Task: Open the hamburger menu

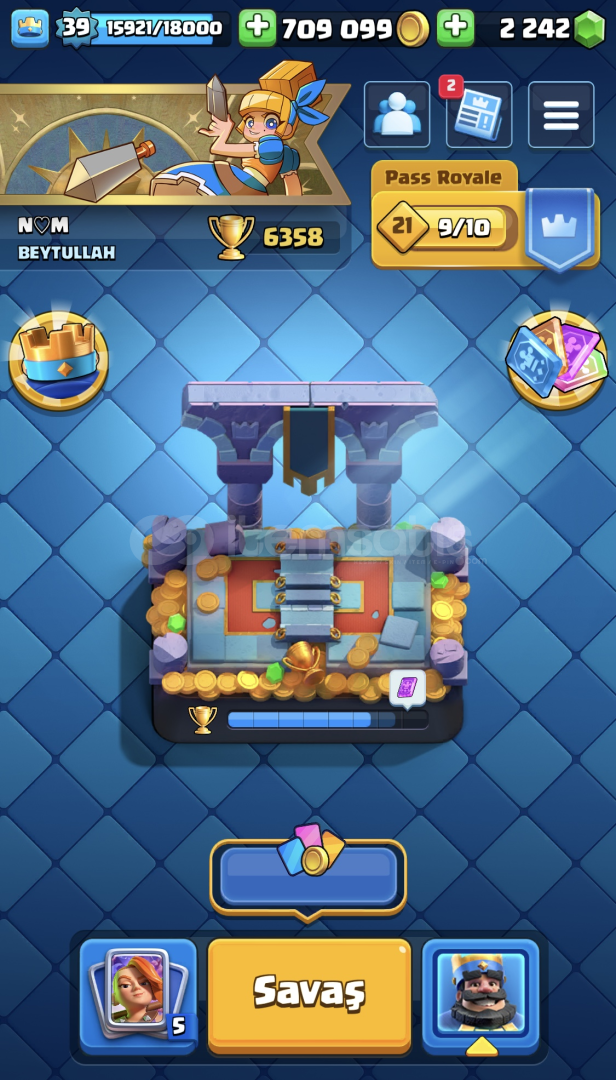Action: (561, 114)
